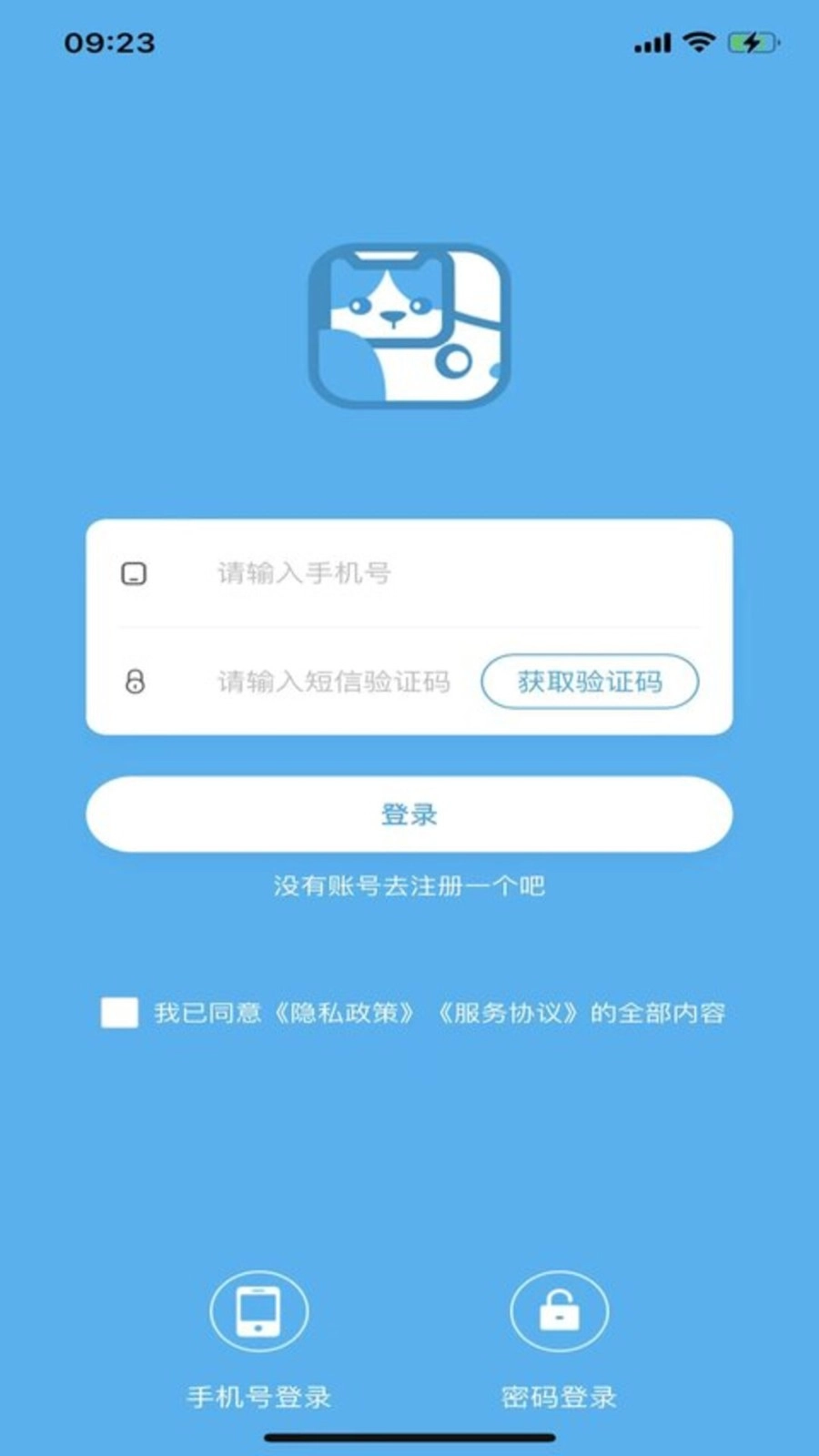Enter phone number in the 请输入手机号 field
The image size is (819, 1456).
409,573
